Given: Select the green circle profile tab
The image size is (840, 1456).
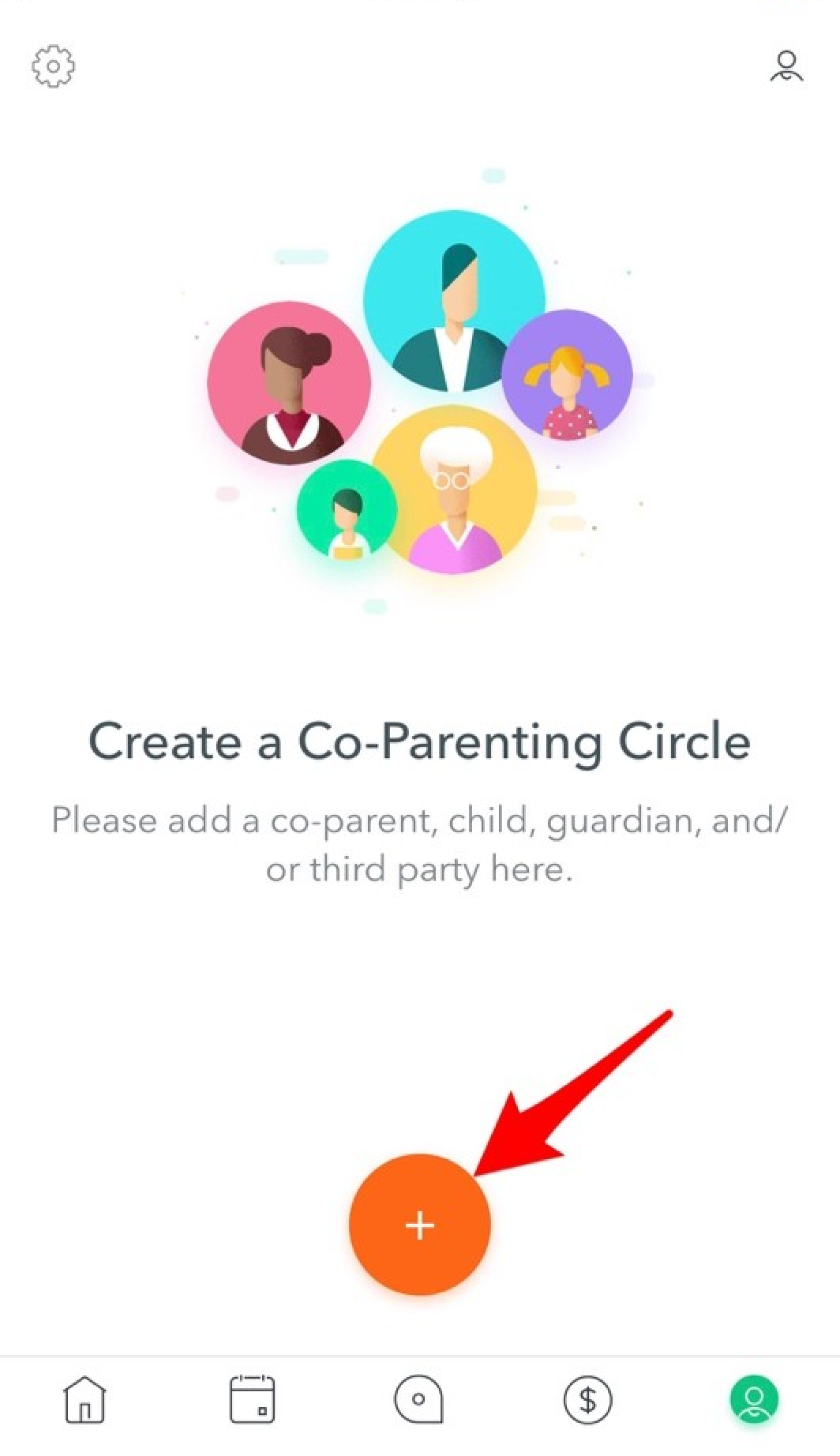Looking at the screenshot, I should point(754,1399).
